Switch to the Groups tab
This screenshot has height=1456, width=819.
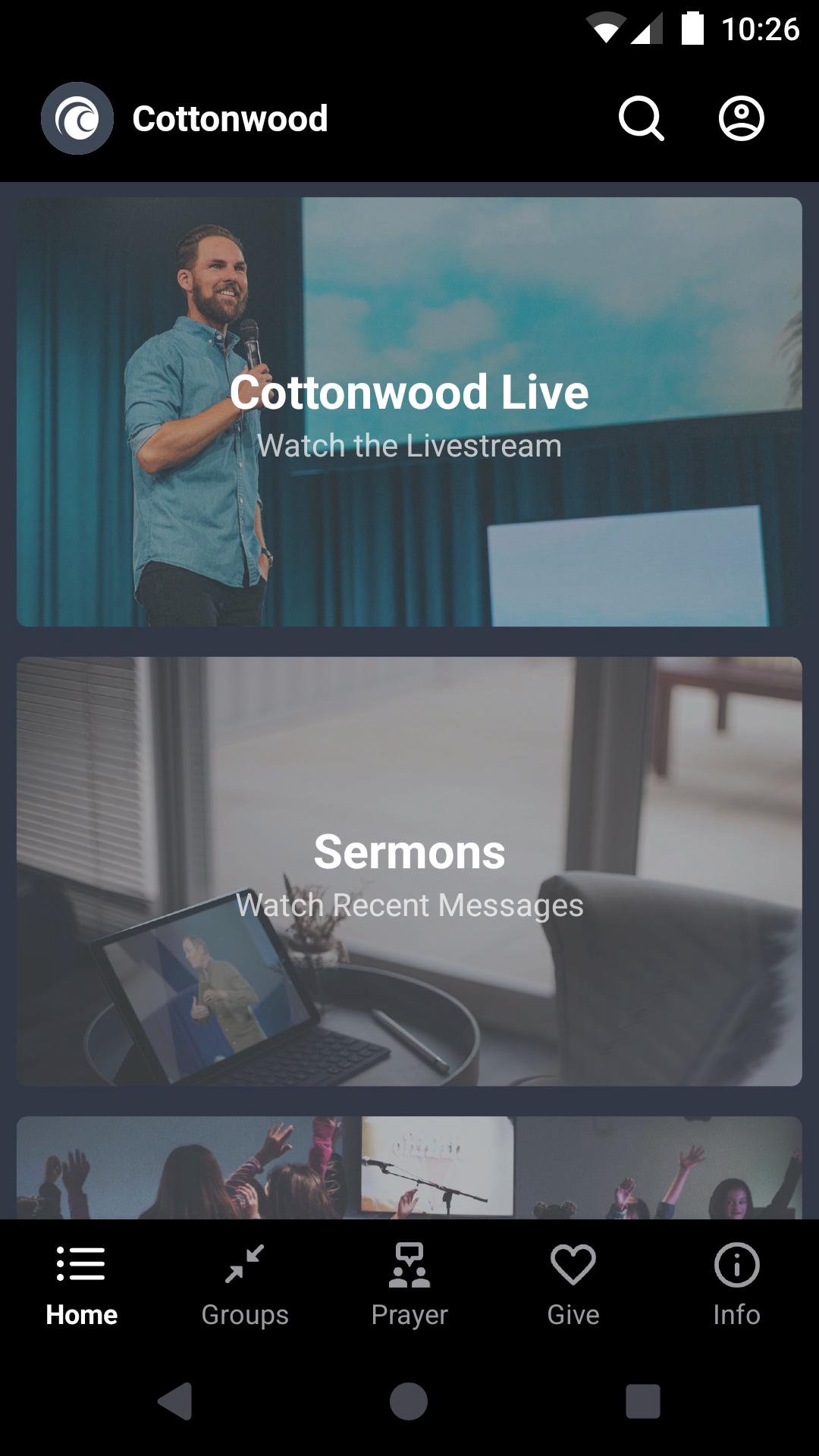[245, 1284]
